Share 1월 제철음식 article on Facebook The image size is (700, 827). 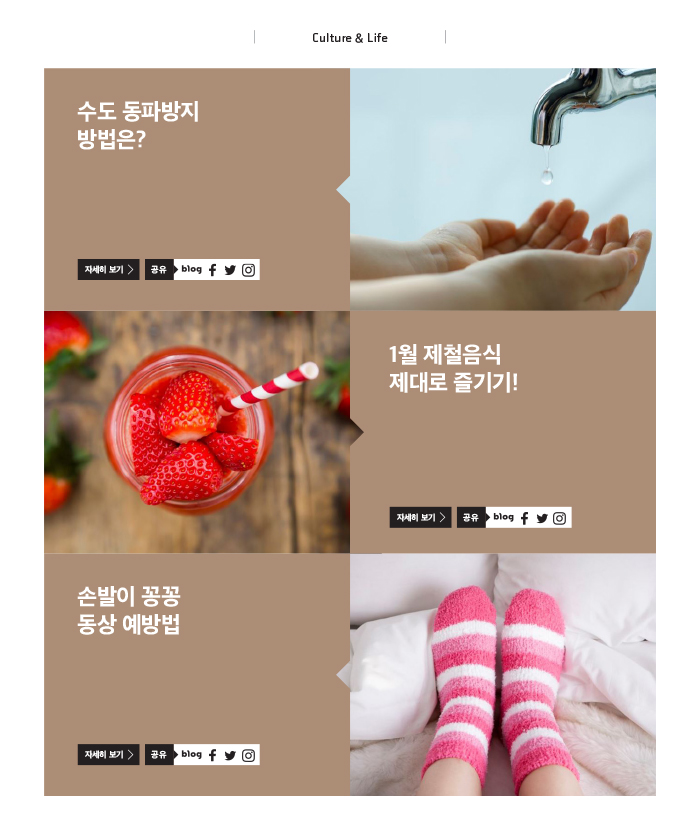pos(524,518)
